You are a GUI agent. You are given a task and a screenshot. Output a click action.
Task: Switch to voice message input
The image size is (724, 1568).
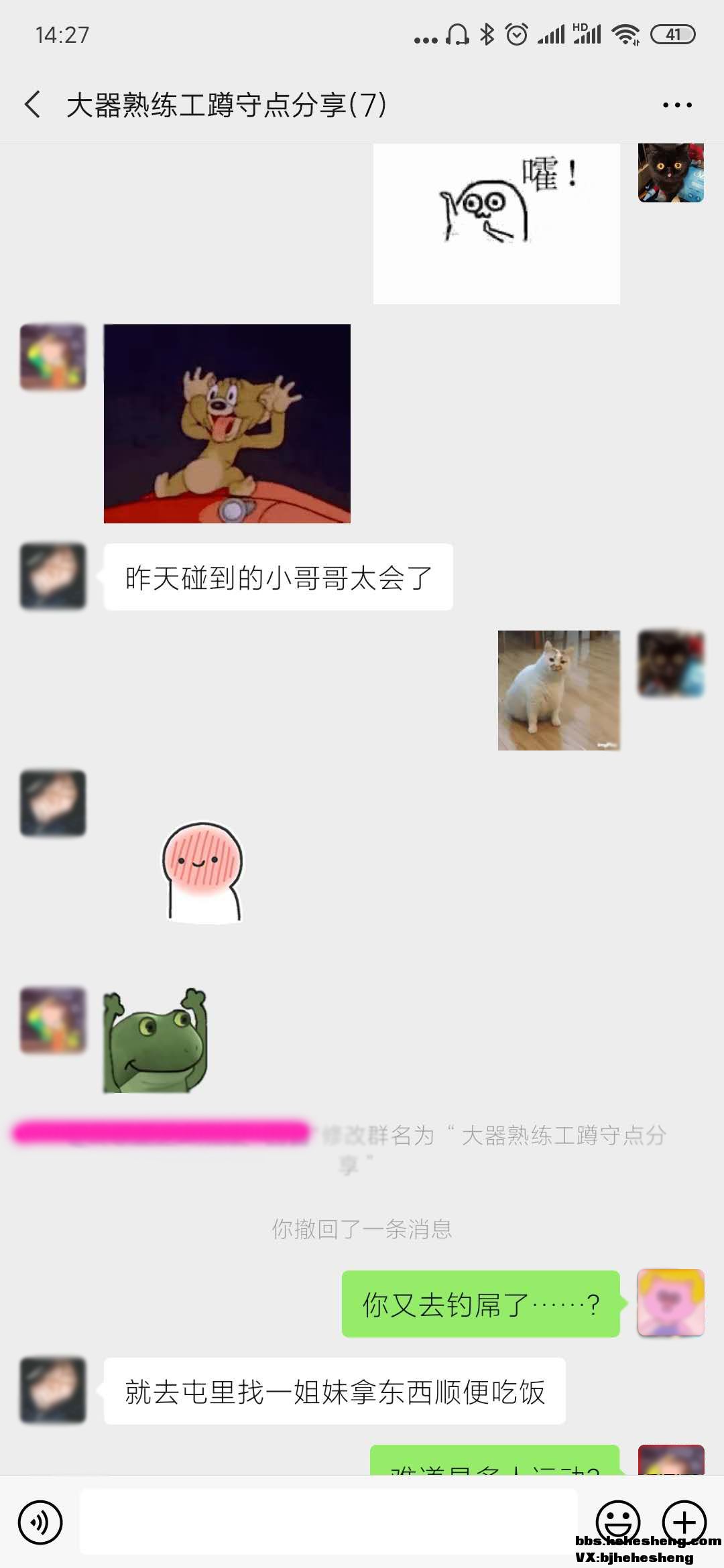coord(40,1522)
